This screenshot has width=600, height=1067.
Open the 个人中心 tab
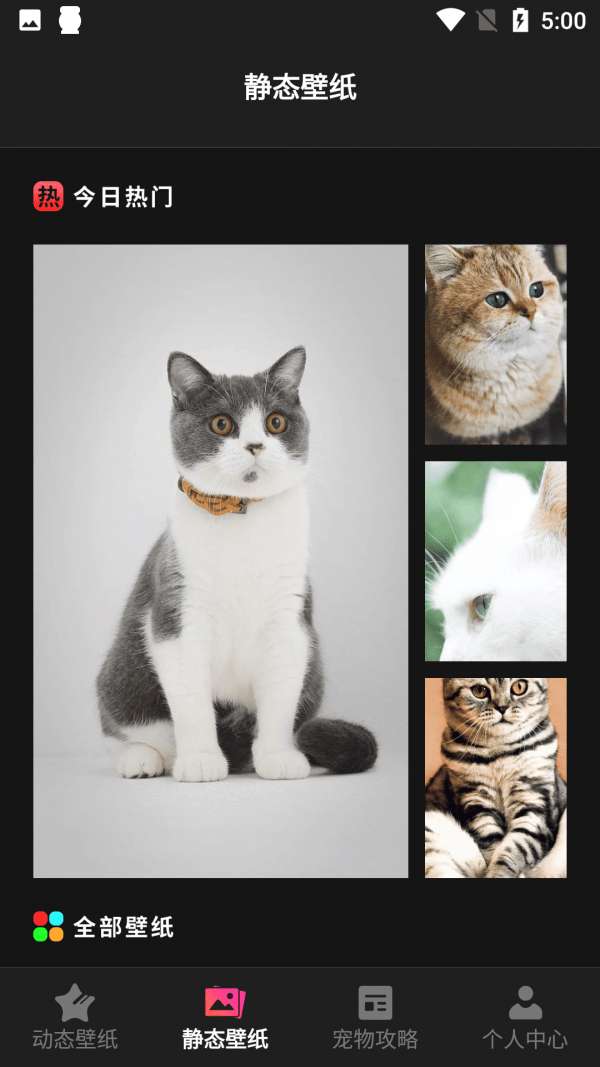pyautogui.click(x=525, y=1017)
